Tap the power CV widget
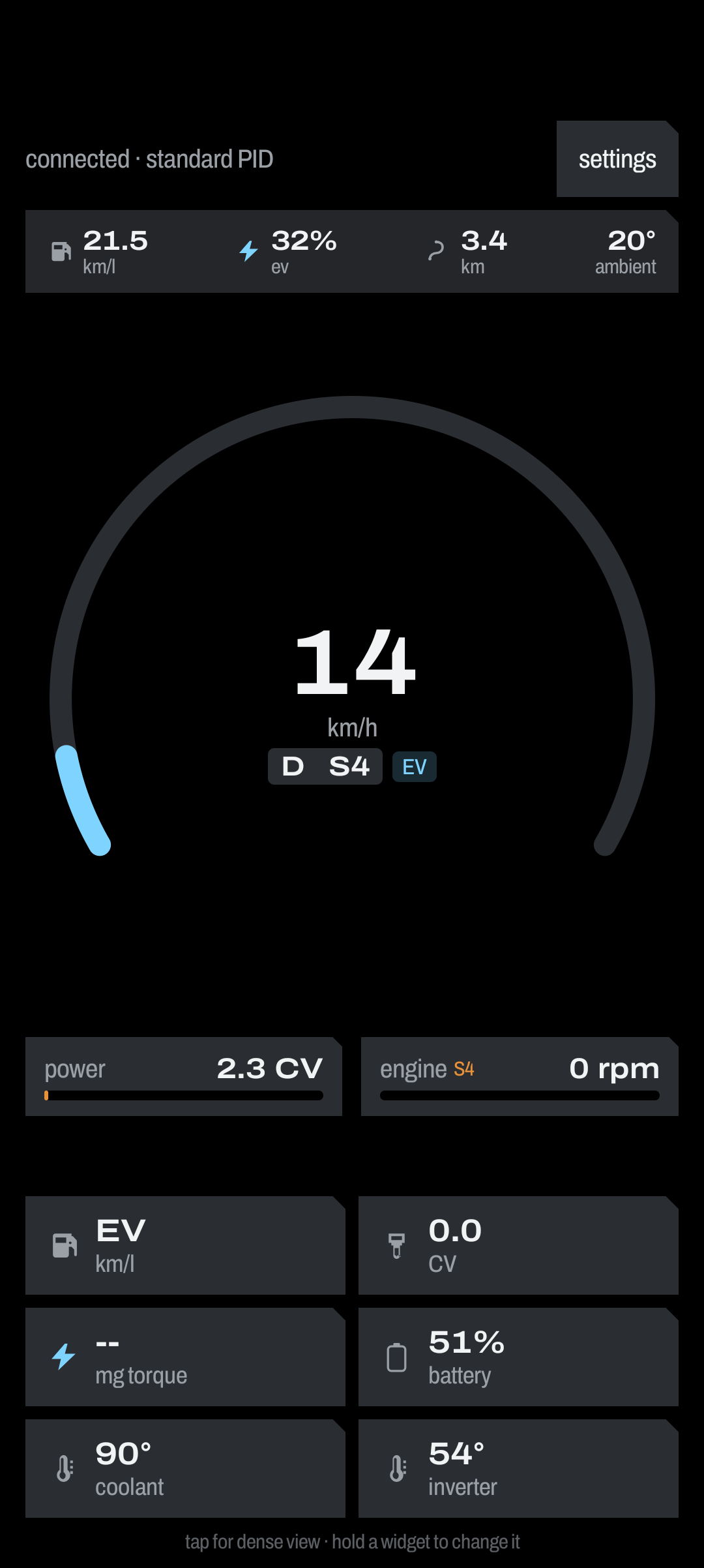Viewport: 704px width, 1568px height. 184,1076
